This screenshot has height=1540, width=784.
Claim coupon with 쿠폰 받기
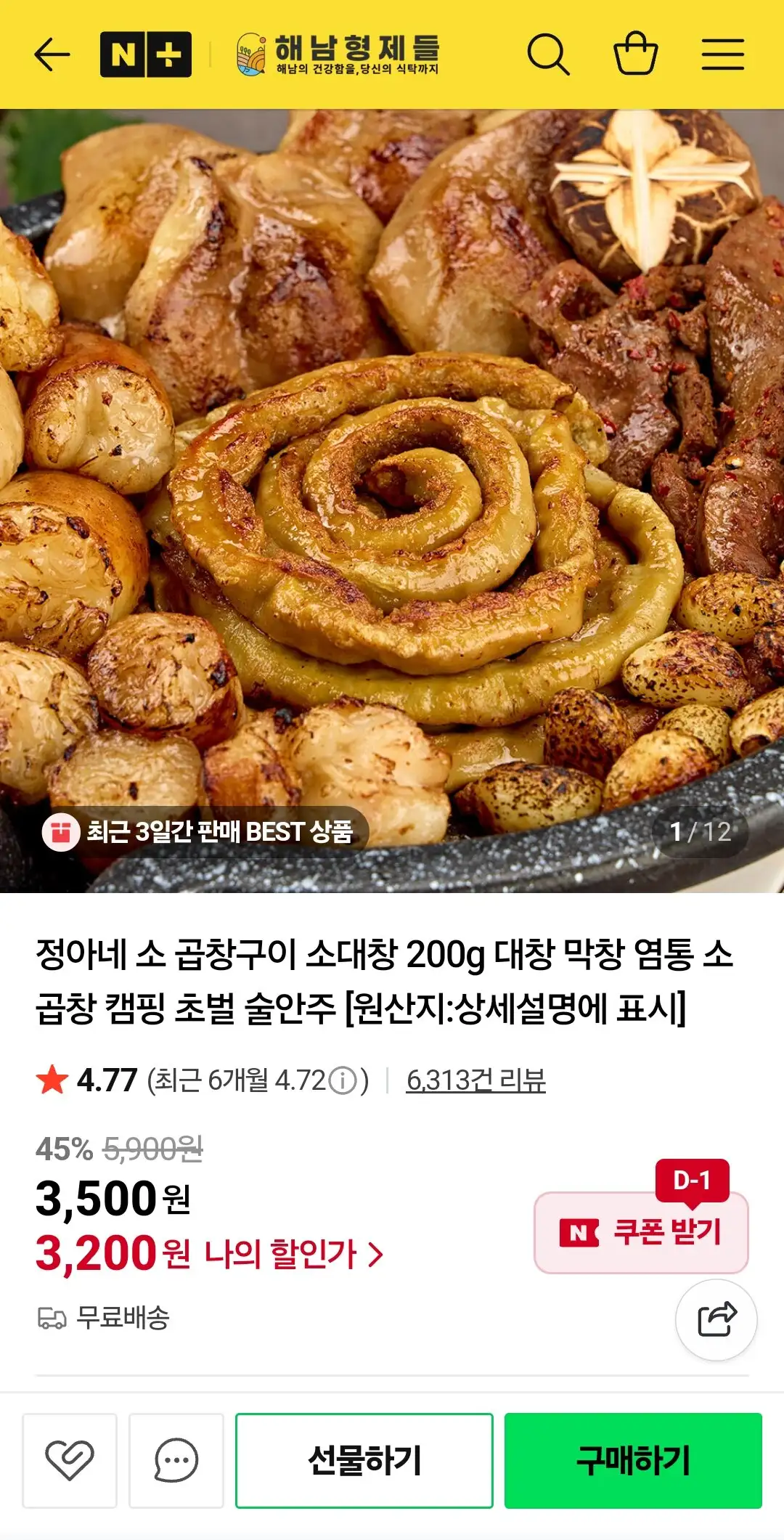pyautogui.click(x=641, y=1232)
